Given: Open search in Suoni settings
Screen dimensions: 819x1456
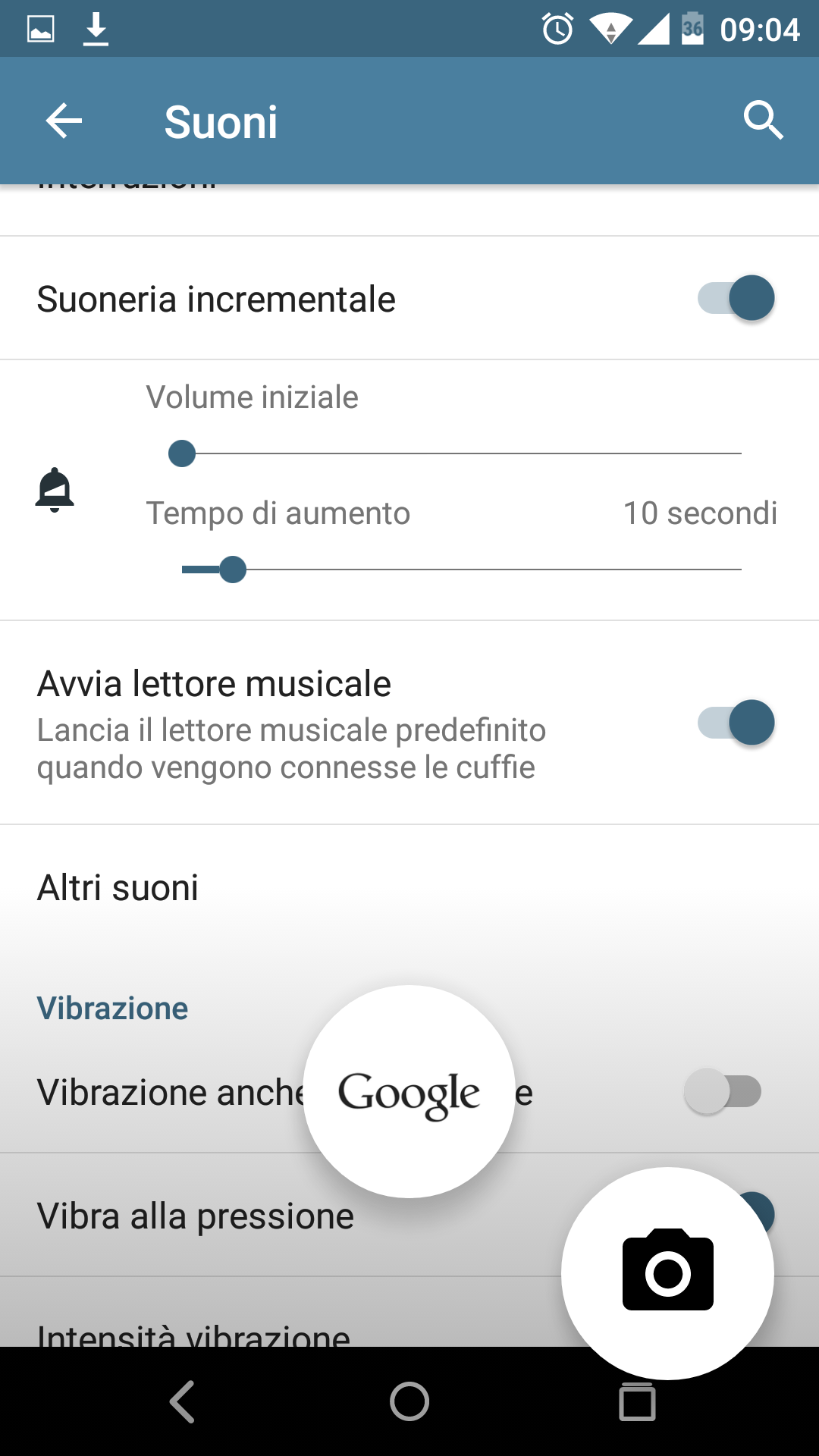Looking at the screenshot, I should [x=763, y=121].
